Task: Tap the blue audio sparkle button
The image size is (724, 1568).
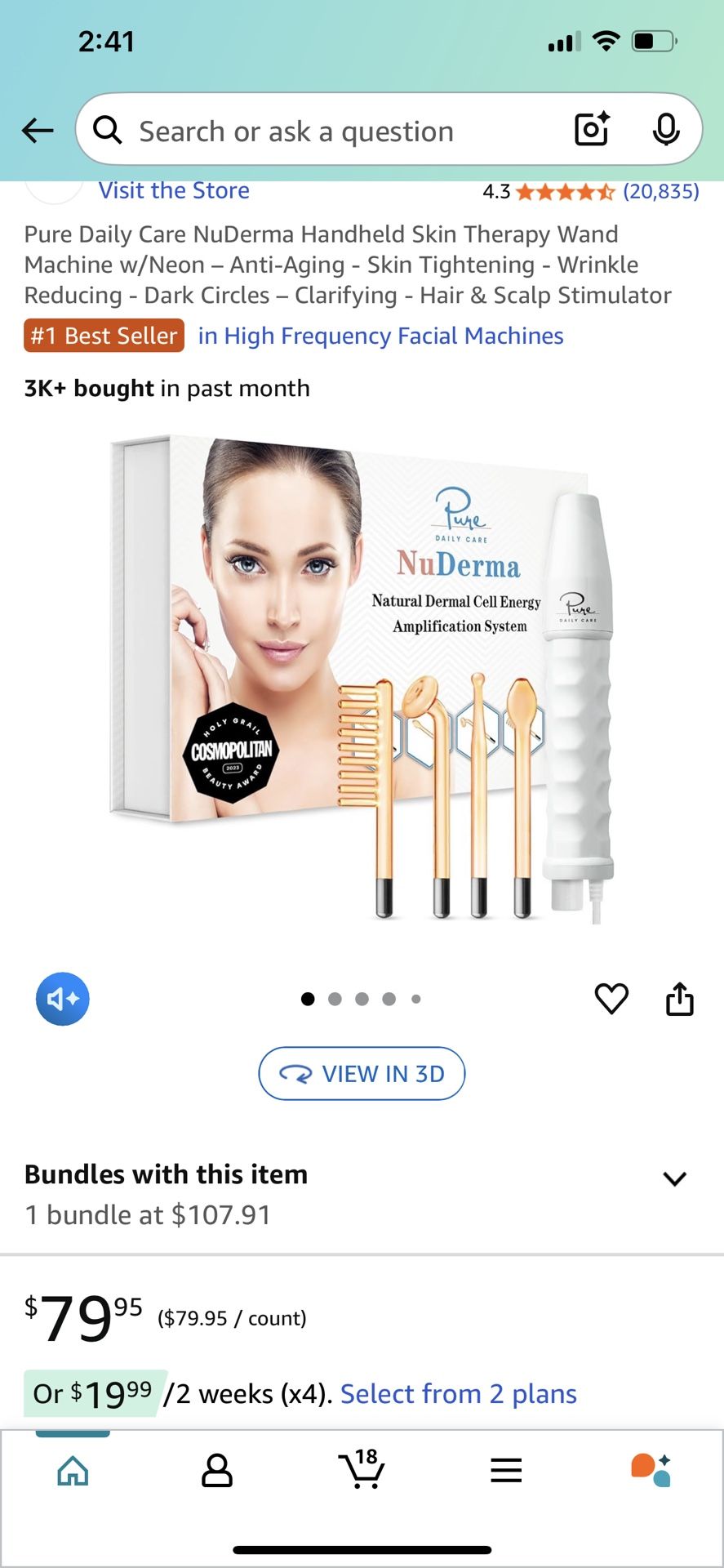Action: click(x=63, y=999)
